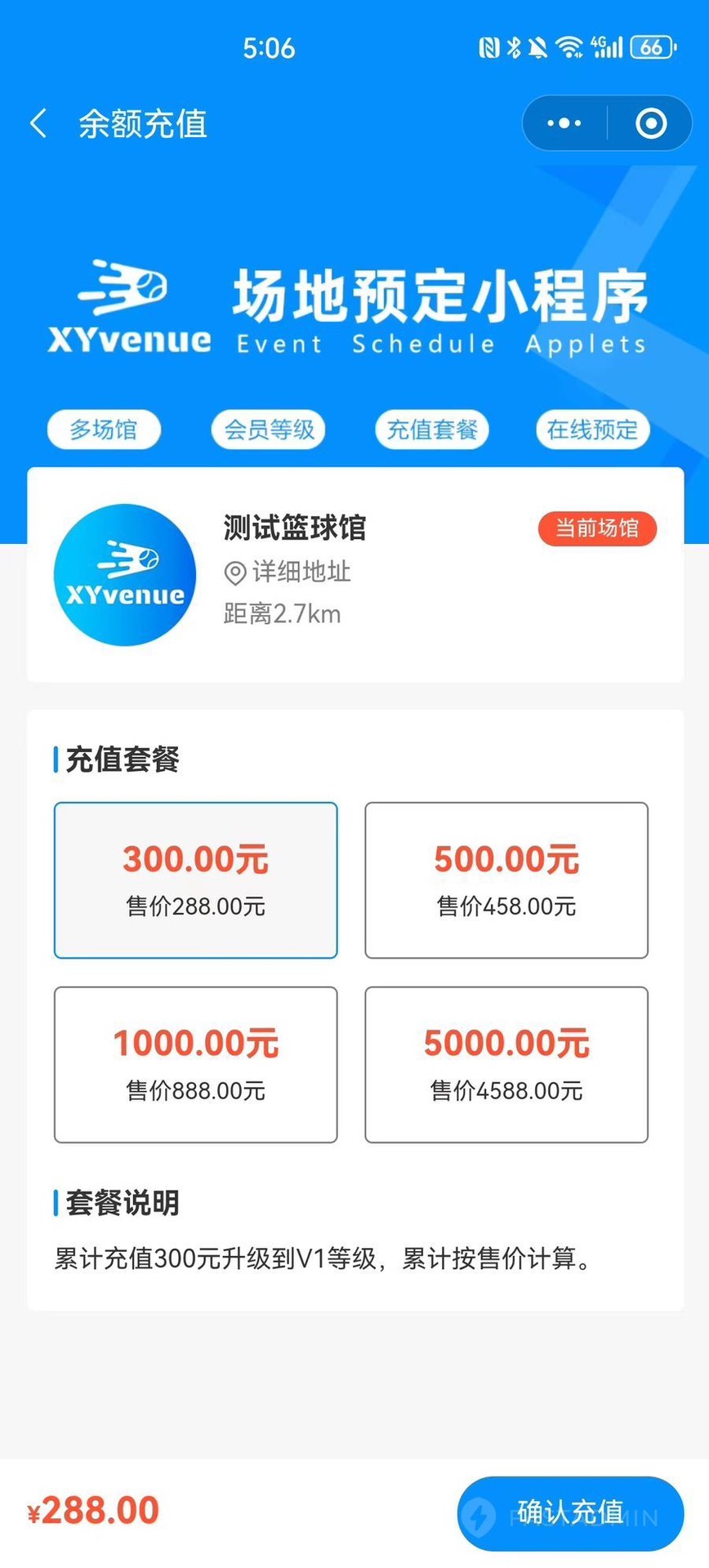The height and width of the screenshot is (1568, 709).
Task: Go back from the 余额充值 page
Action: coord(38,124)
